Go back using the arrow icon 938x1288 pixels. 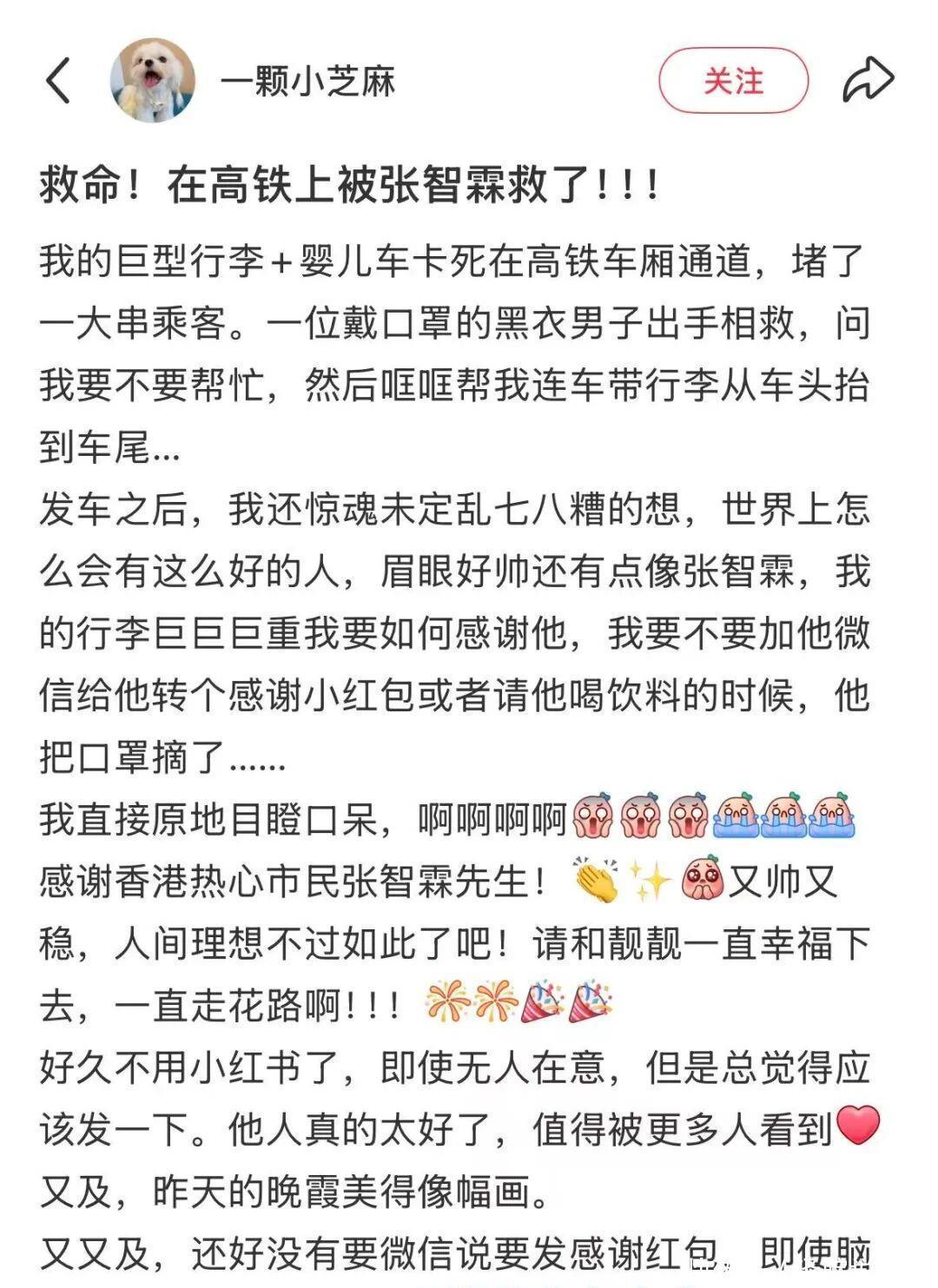pyautogui.click(x=58, y=81)
